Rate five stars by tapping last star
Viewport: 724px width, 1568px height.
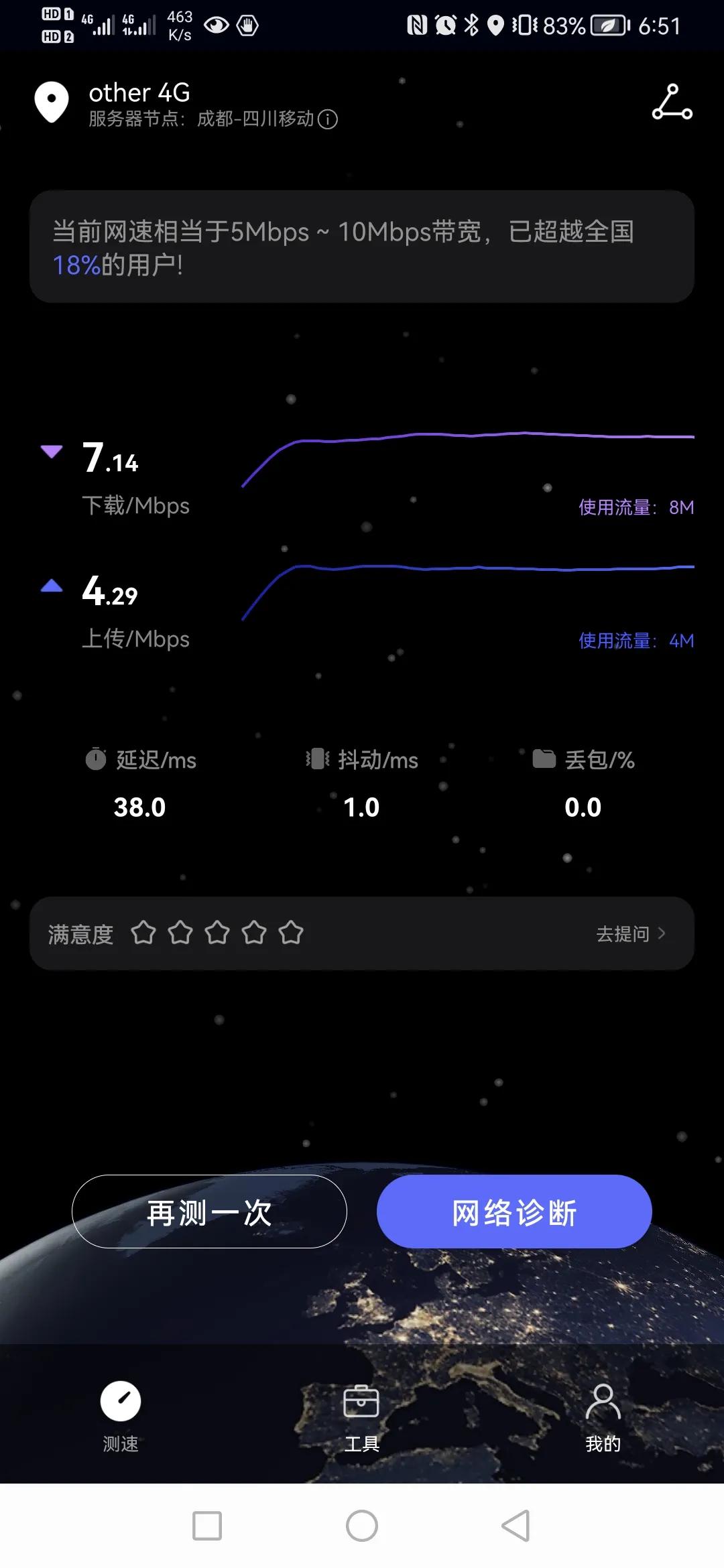tap(291, 933)
